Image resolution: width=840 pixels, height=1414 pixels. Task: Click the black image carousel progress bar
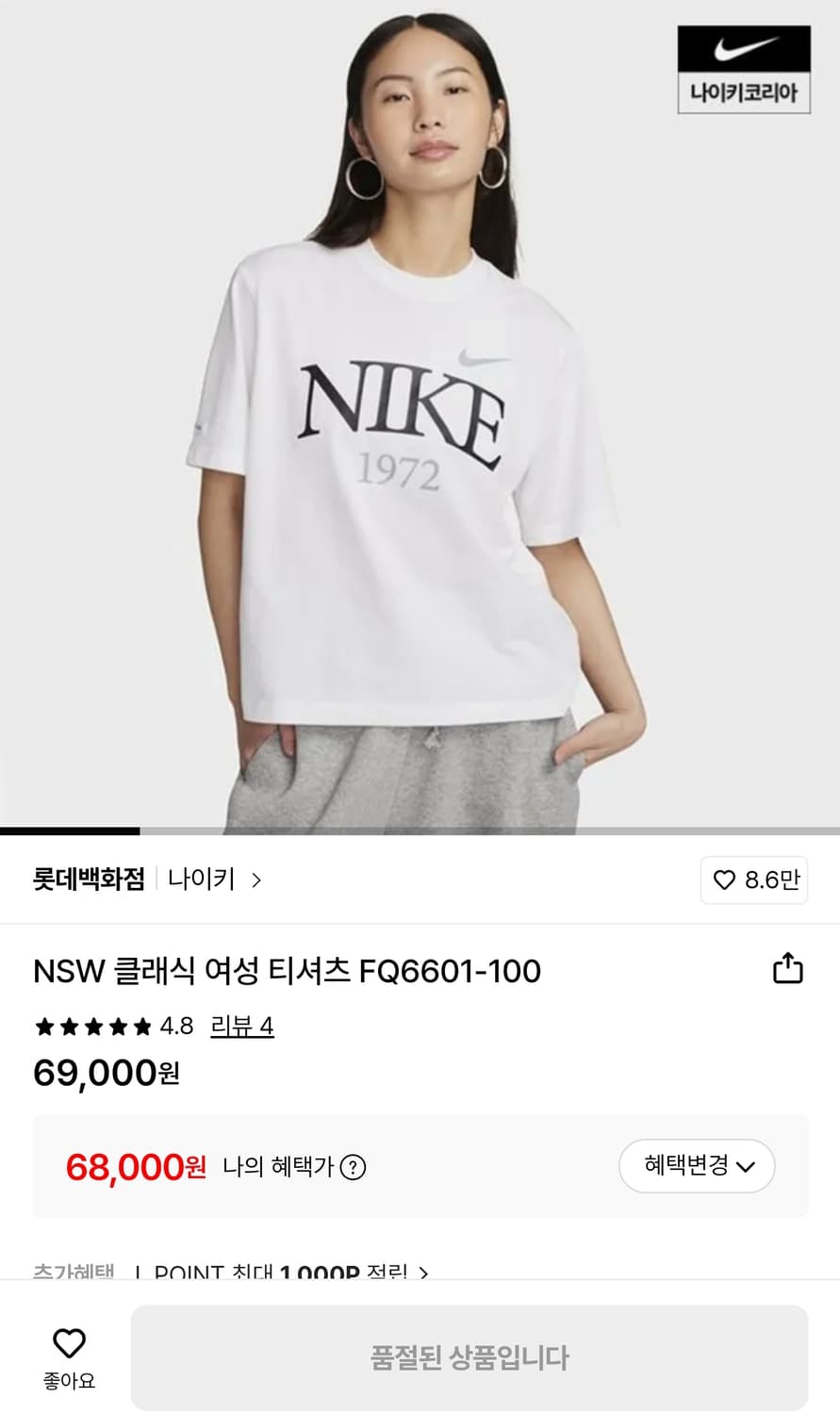coord(70,831)
